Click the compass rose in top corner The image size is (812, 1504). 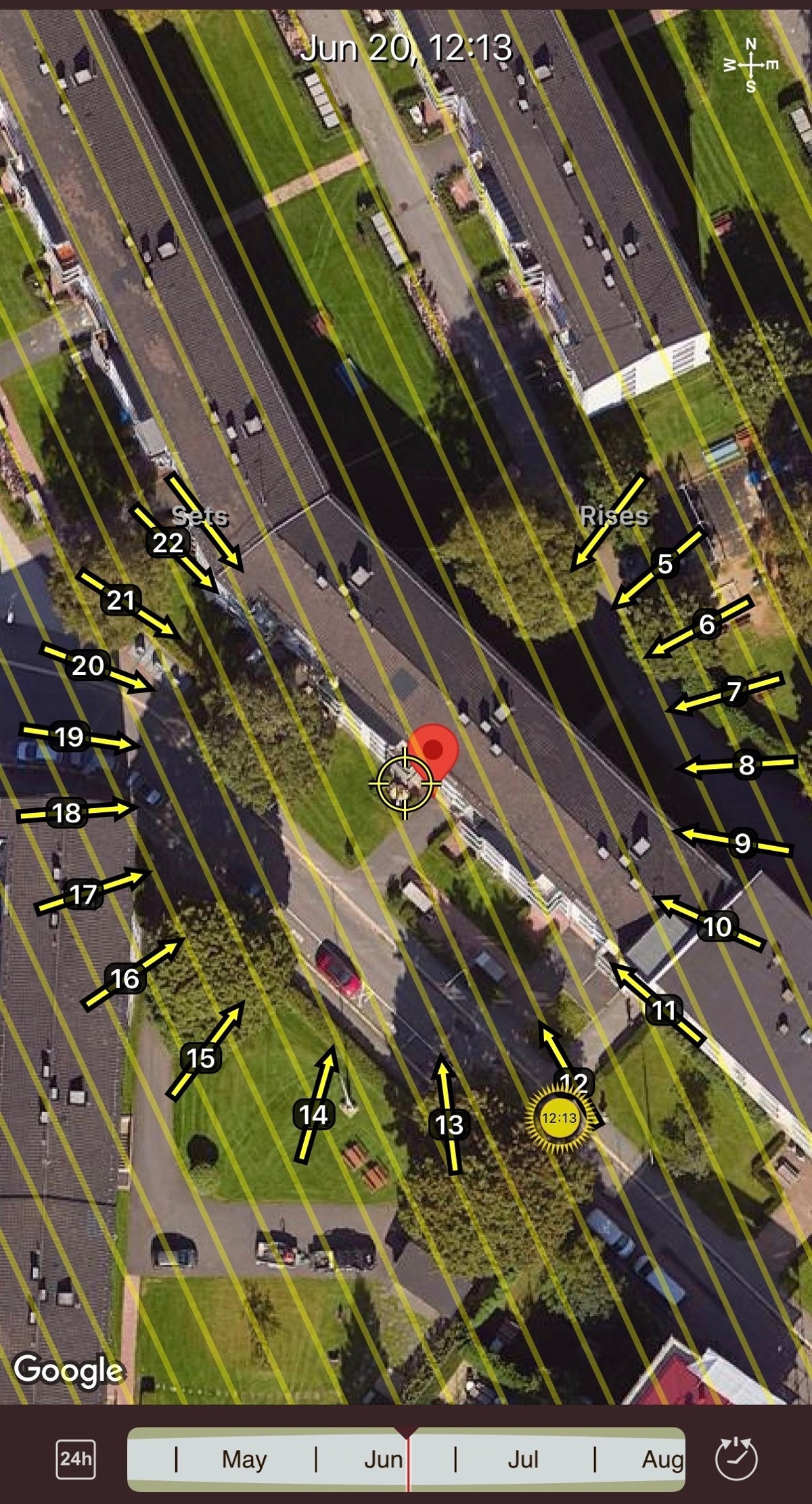click(x=751, y=65)
